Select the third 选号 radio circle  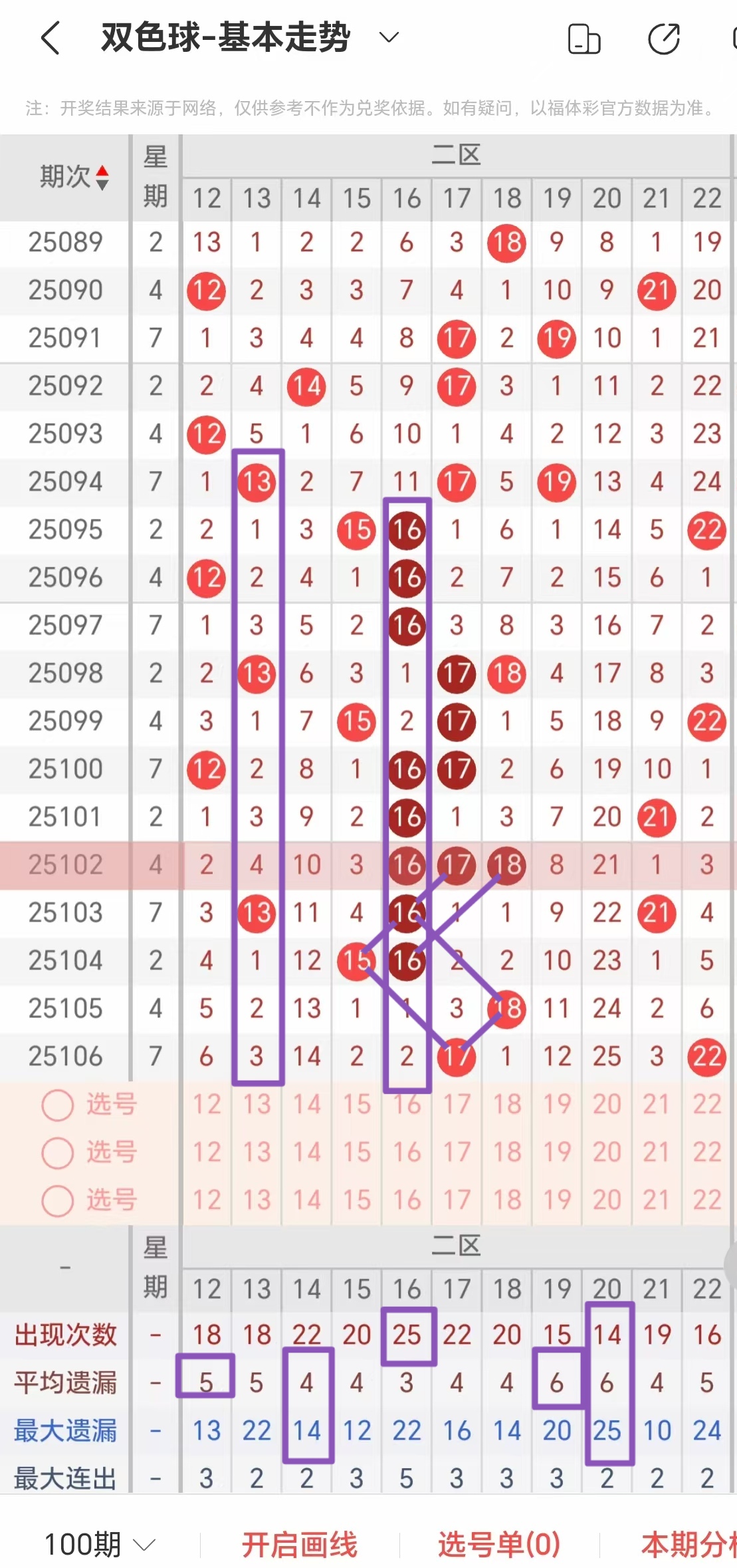coord(58,1201)
